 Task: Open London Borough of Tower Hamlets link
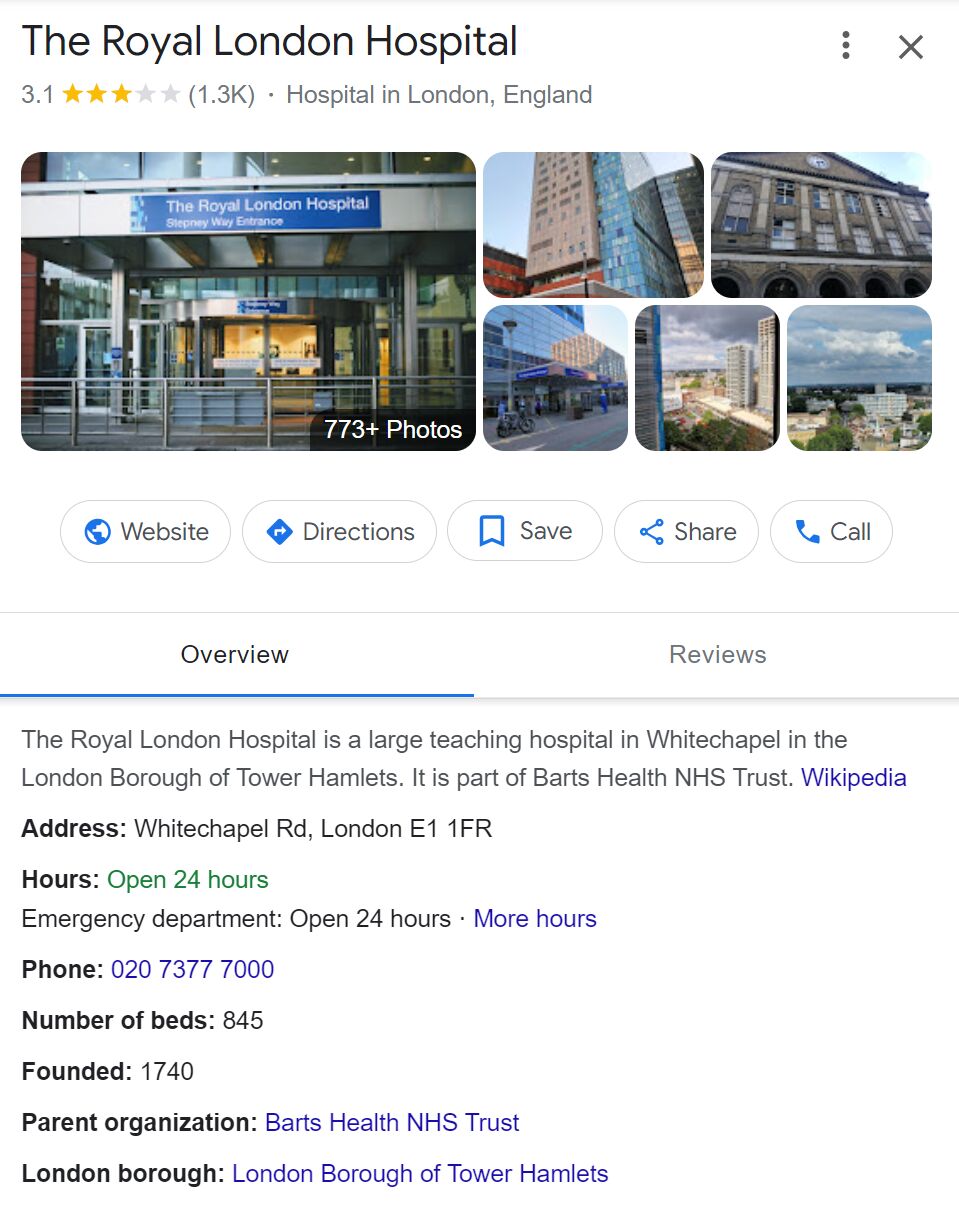420,1173
